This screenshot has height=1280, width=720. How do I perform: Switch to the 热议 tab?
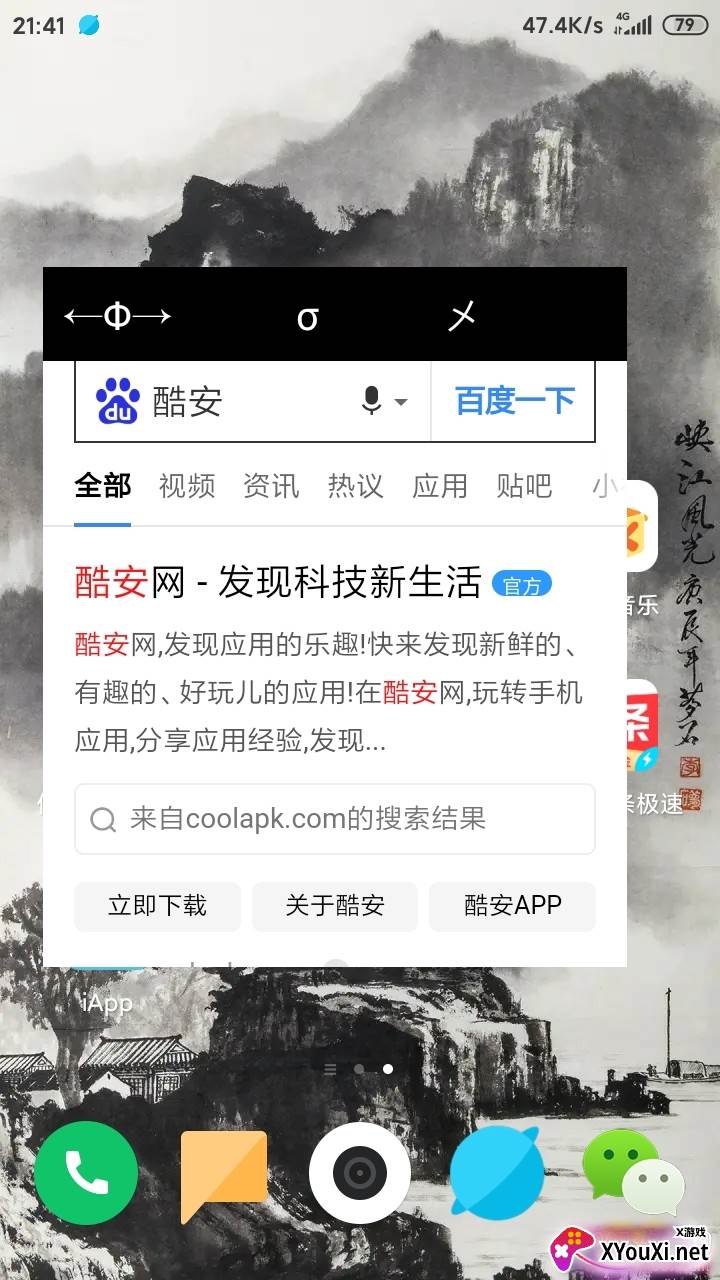[355, 486]
